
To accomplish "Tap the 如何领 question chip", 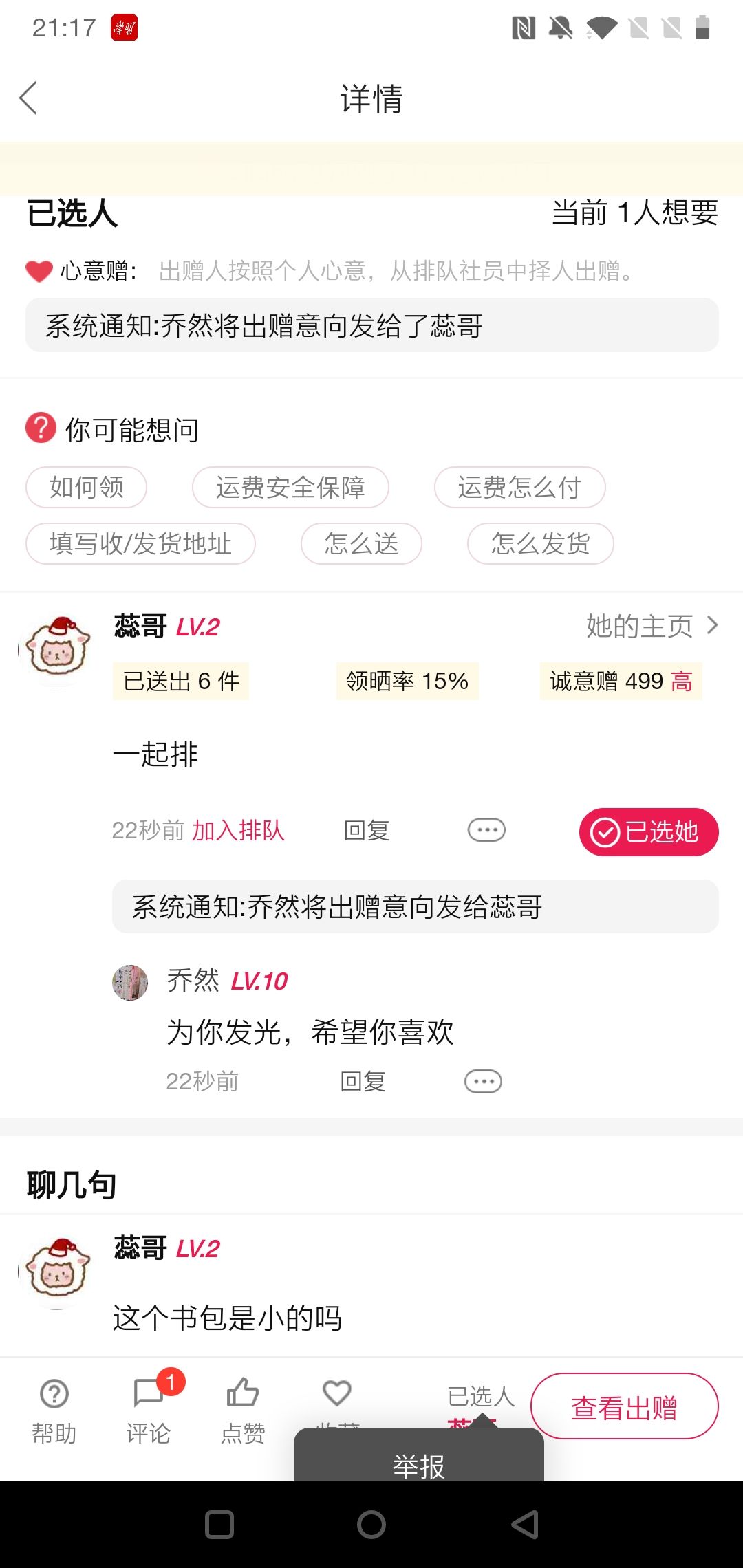I will pyautogui.click(x=86, y=488).
